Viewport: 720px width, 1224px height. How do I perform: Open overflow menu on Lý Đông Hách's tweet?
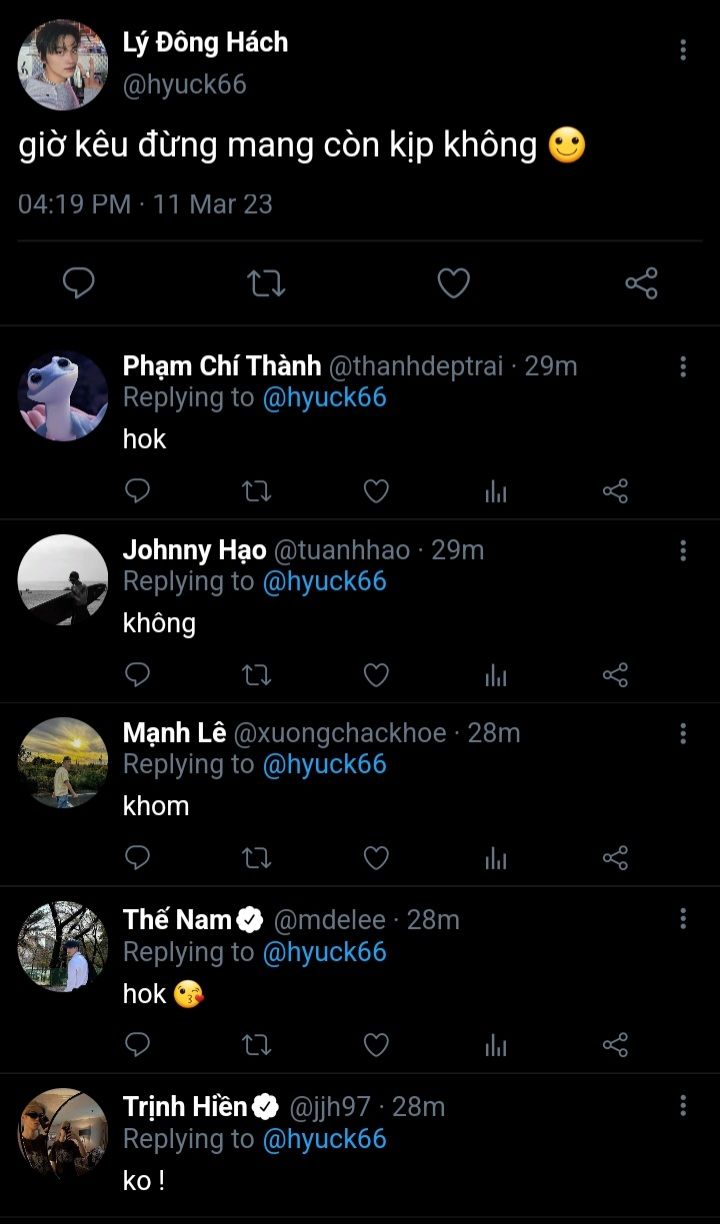point(683,50)
